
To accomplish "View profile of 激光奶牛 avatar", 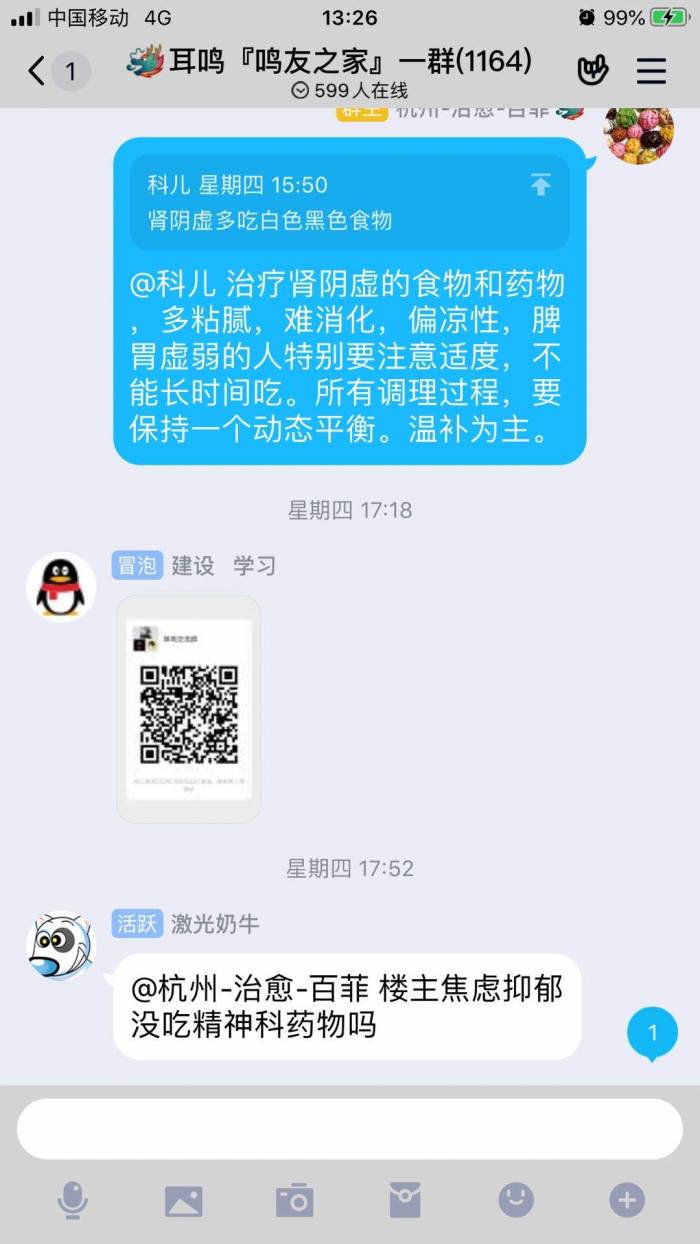I will 60,945.
